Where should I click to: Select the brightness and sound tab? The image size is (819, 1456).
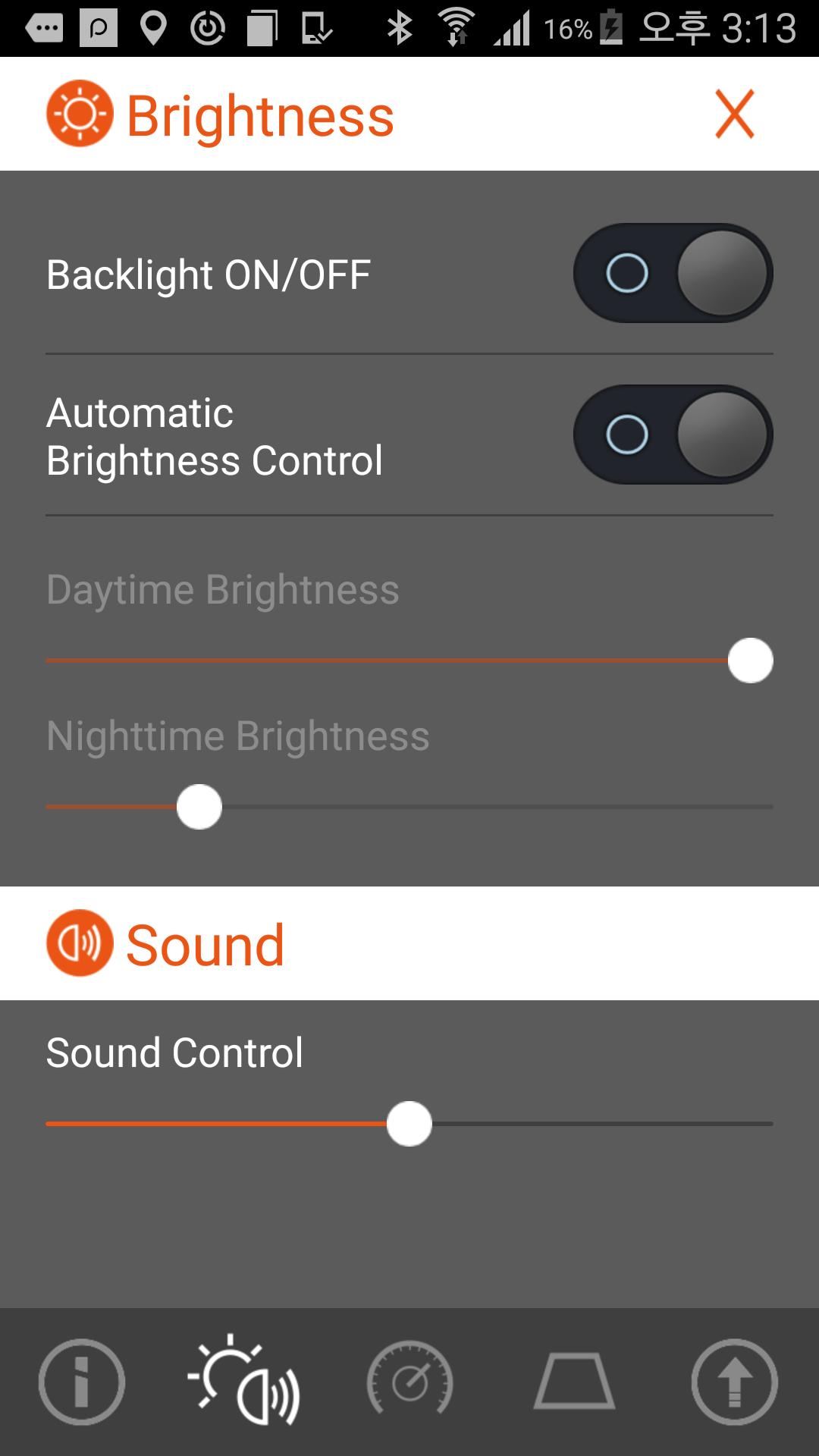point(245,1382)
